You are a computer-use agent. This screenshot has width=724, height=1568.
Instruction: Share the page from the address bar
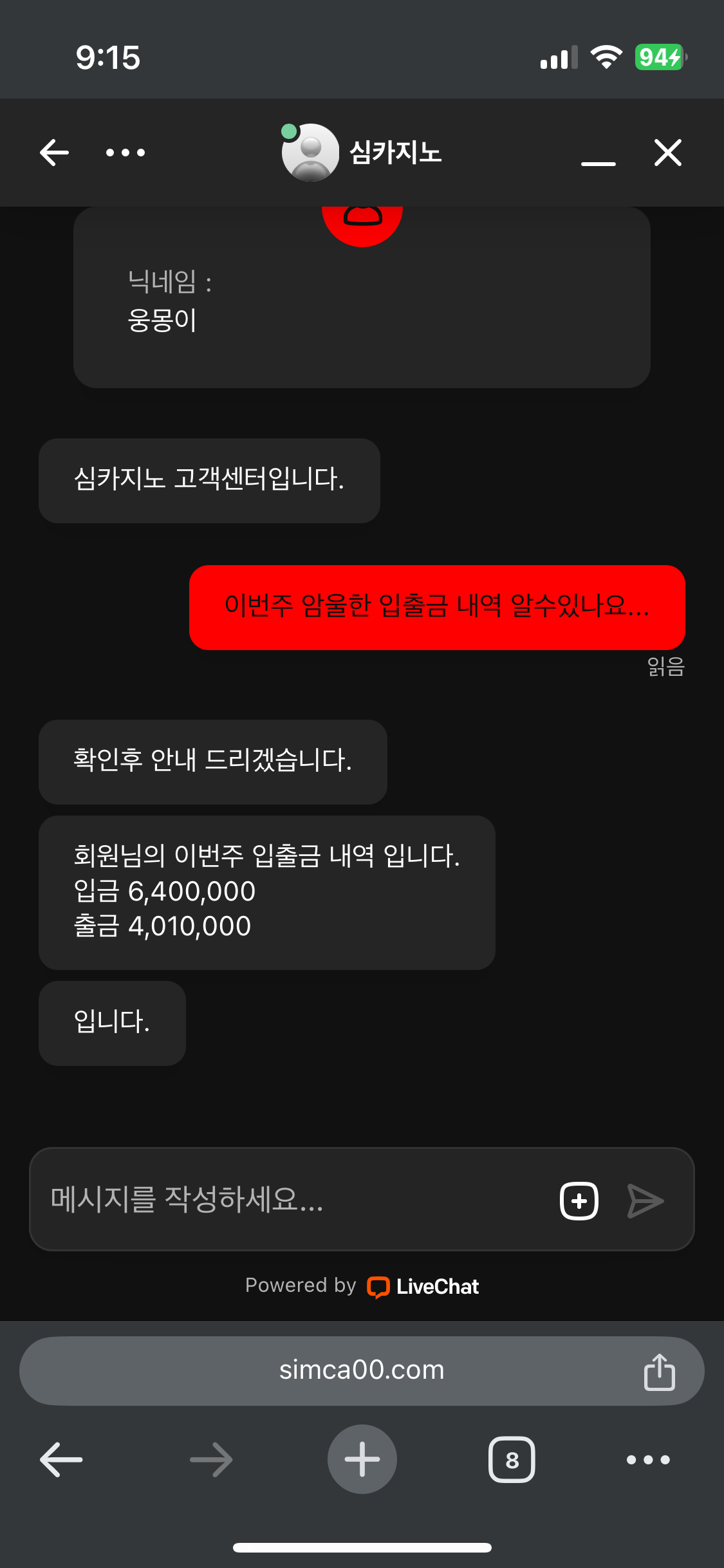pos(659,1372)
